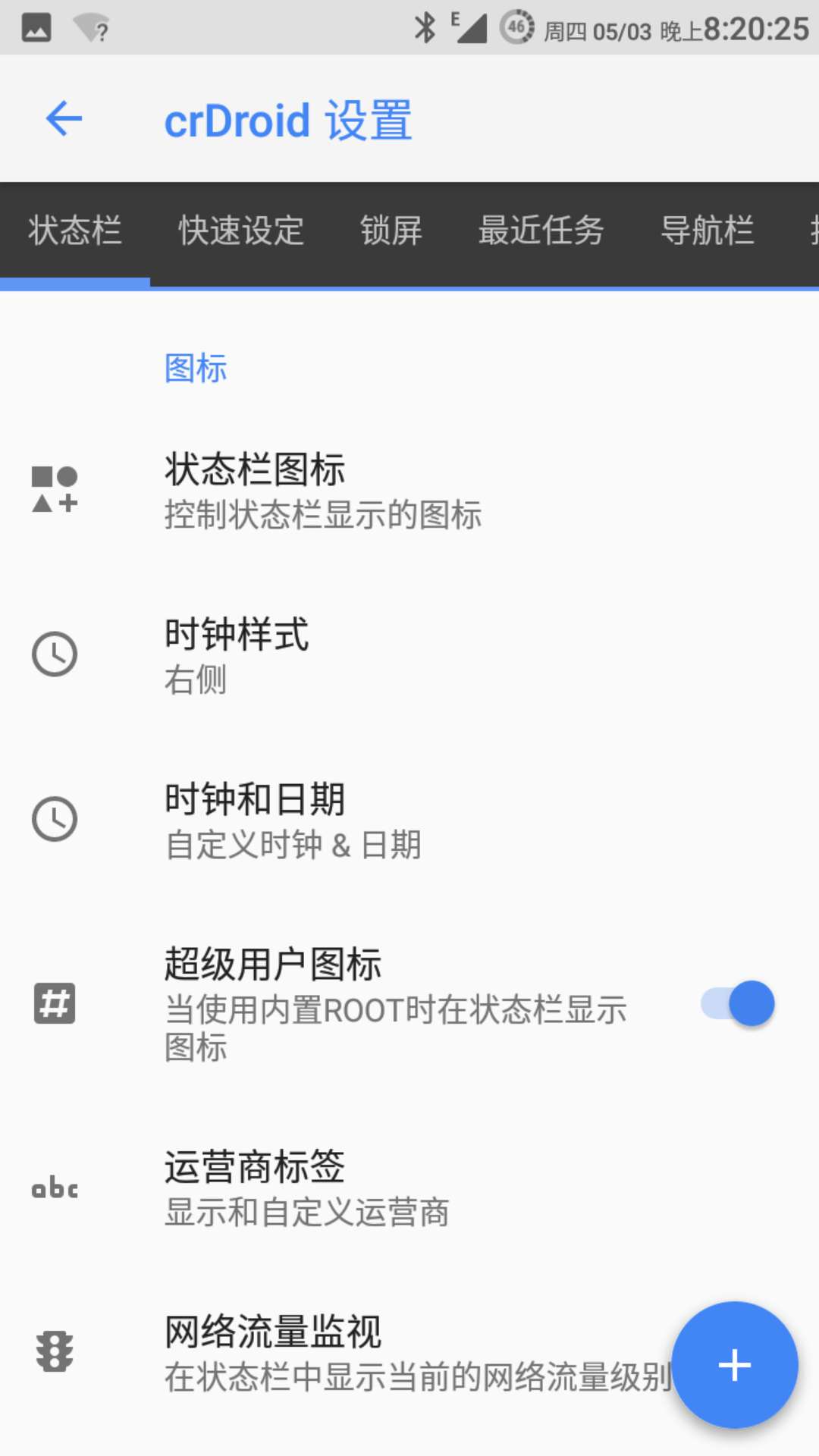Screen dimensions: 819x1456
Task: Switch to the 快速设定 tab
Action: [x=241, y=231]
